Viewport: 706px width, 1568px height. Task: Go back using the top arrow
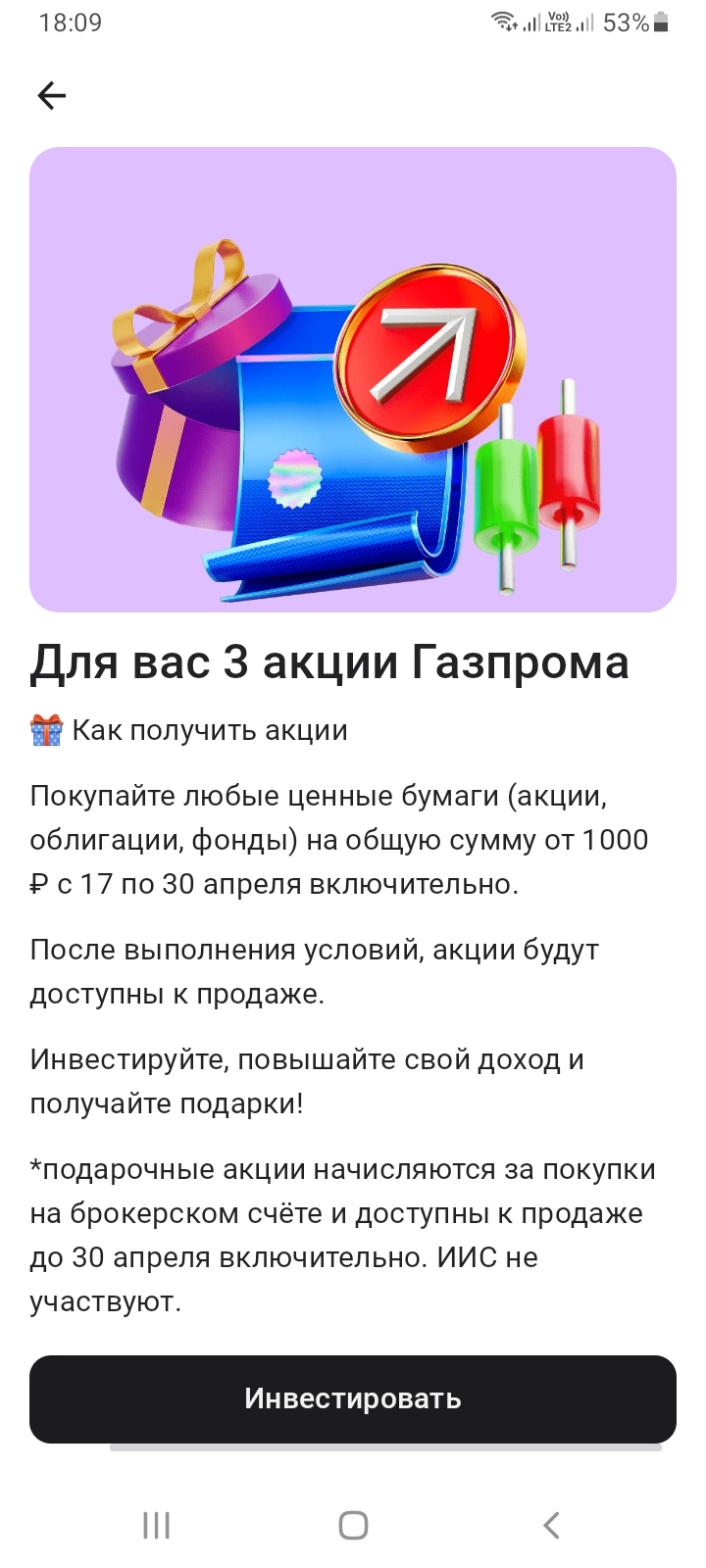(51, 95)
